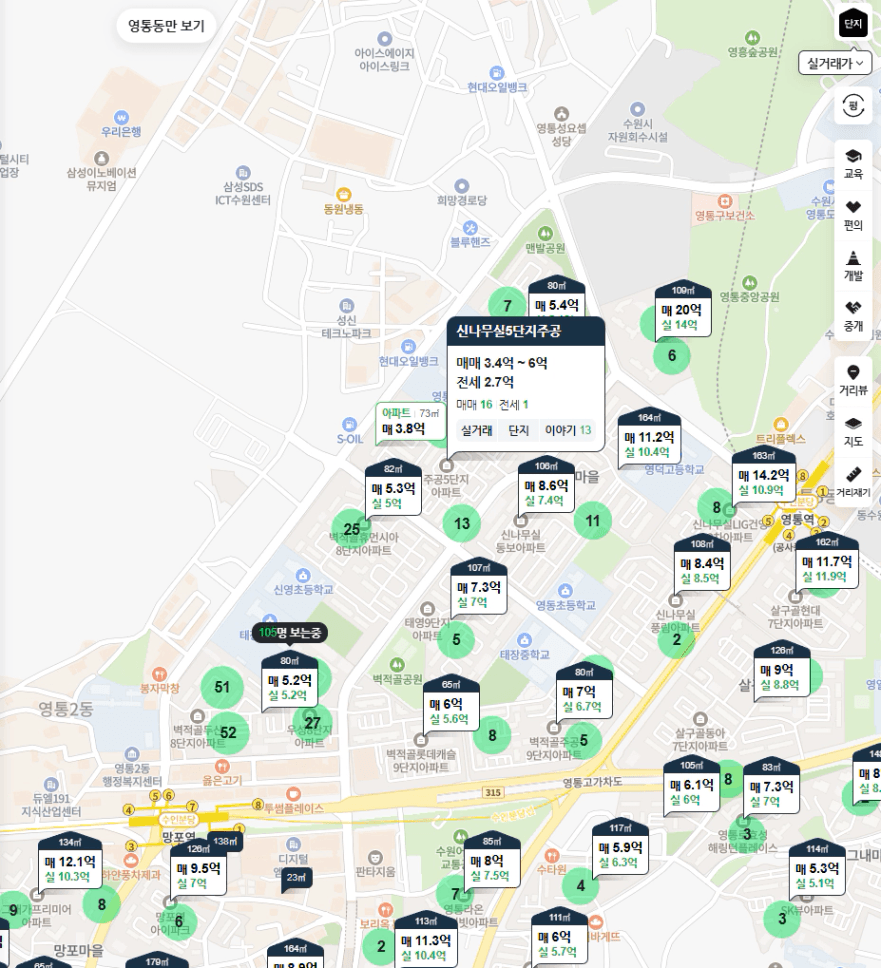
Task: Open 실거래 tab in 신나무실5단지주공 popup
Action: pos(477,430)
